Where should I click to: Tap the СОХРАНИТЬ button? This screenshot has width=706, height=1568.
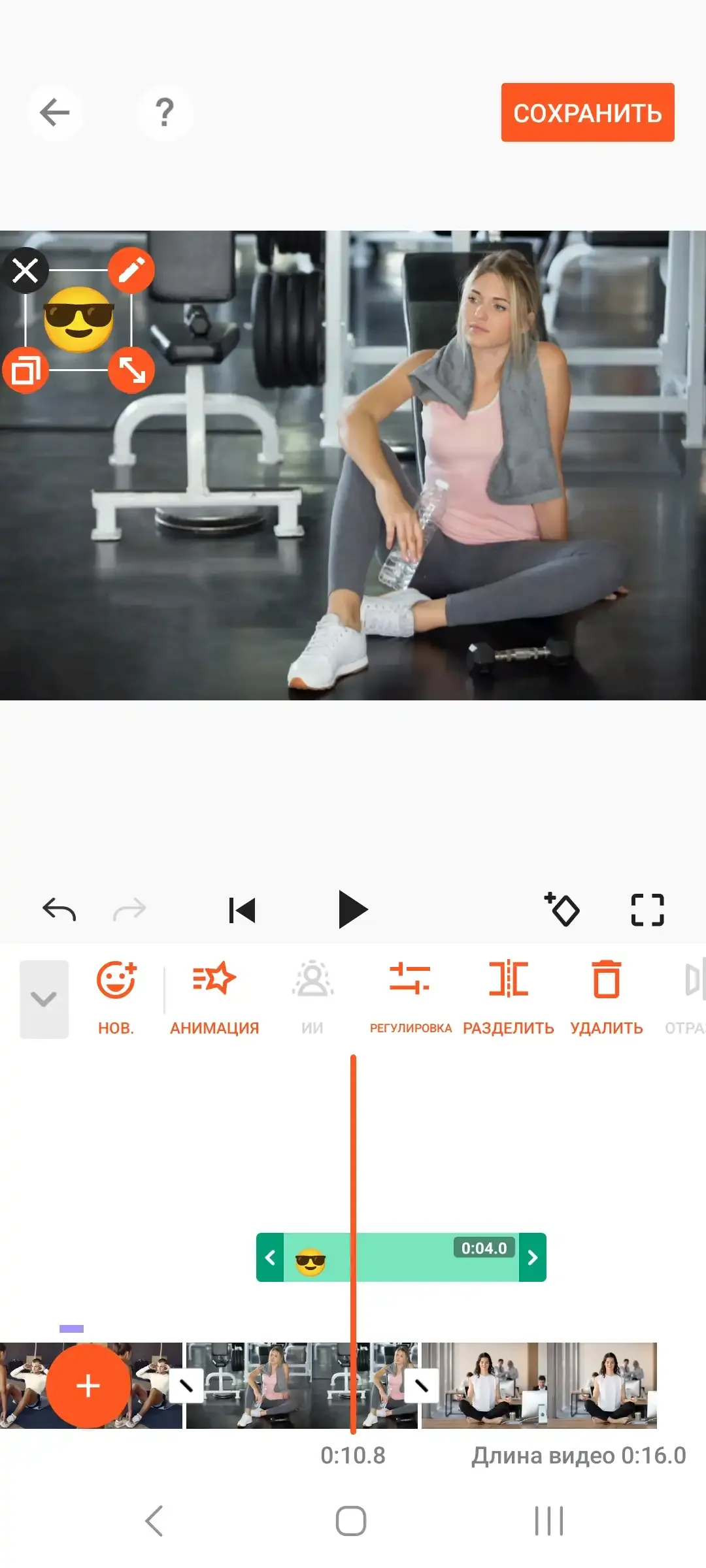pyautogui.click(x=587, y=112)
